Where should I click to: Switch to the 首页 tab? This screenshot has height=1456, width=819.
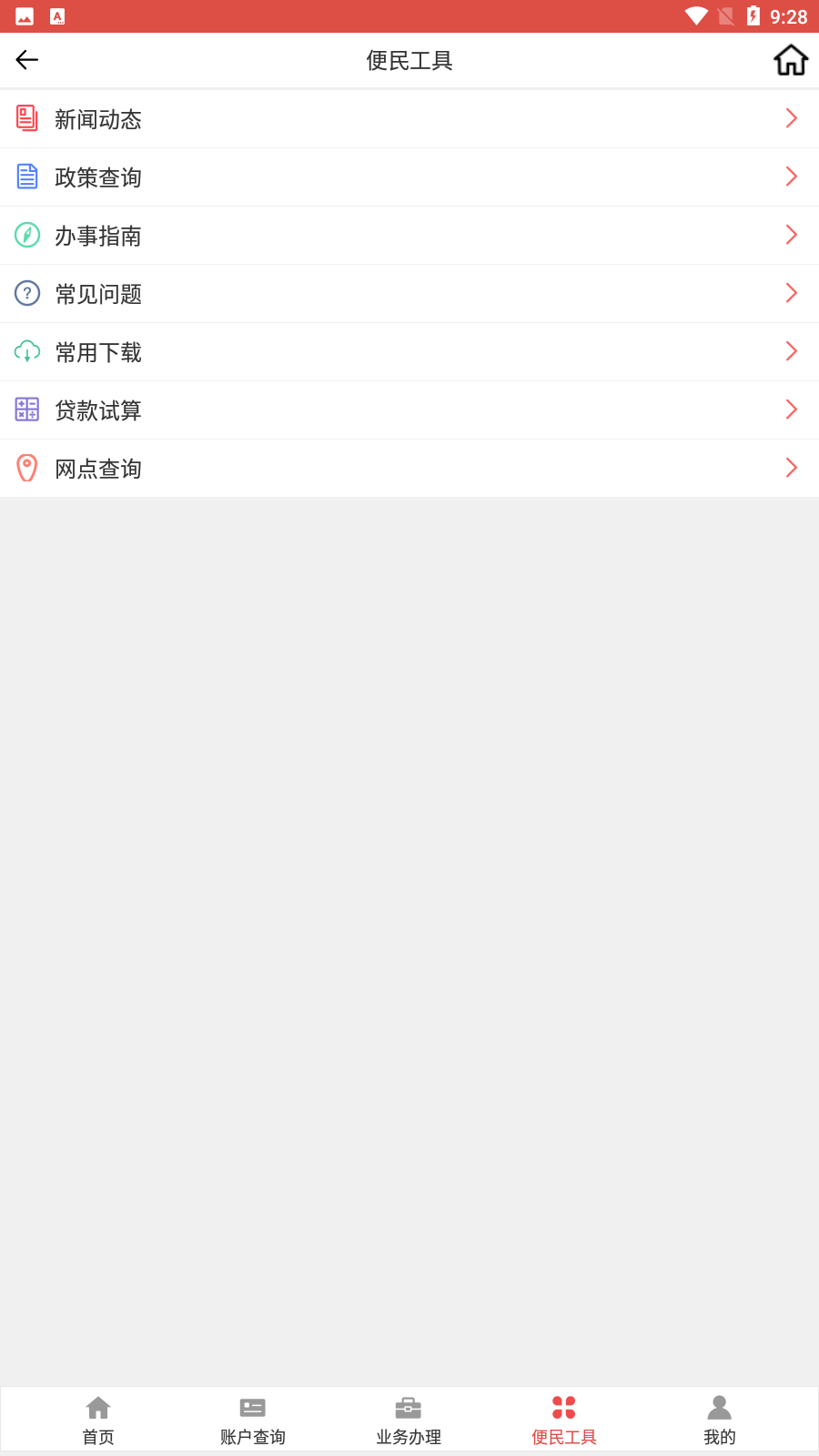click(98, 1421)
